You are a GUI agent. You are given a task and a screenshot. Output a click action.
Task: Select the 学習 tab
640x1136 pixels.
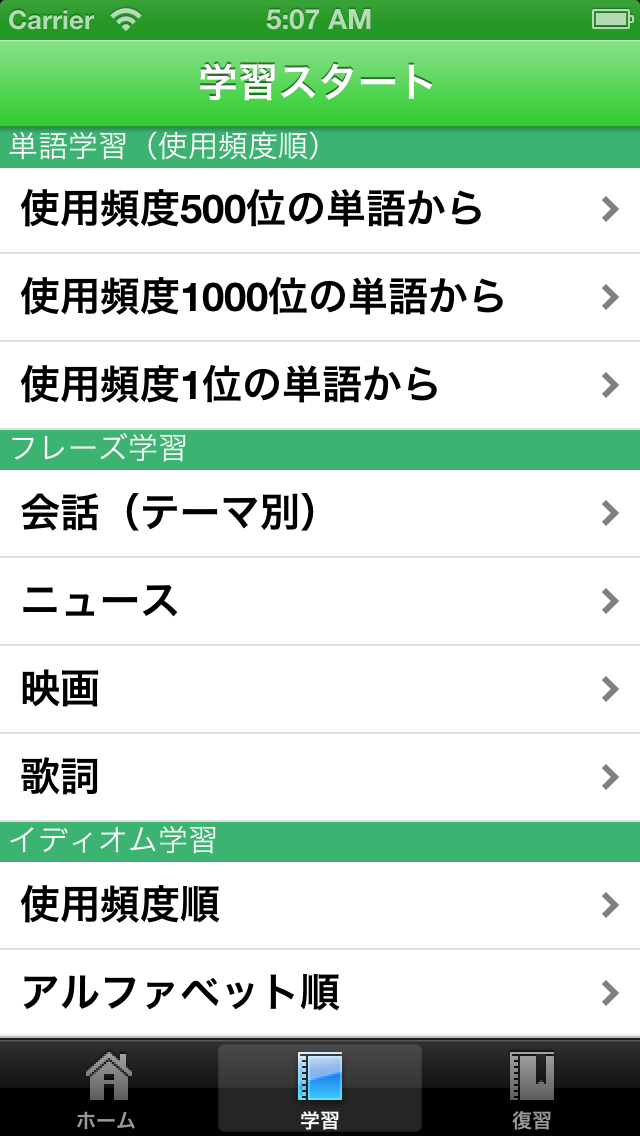320,1089
